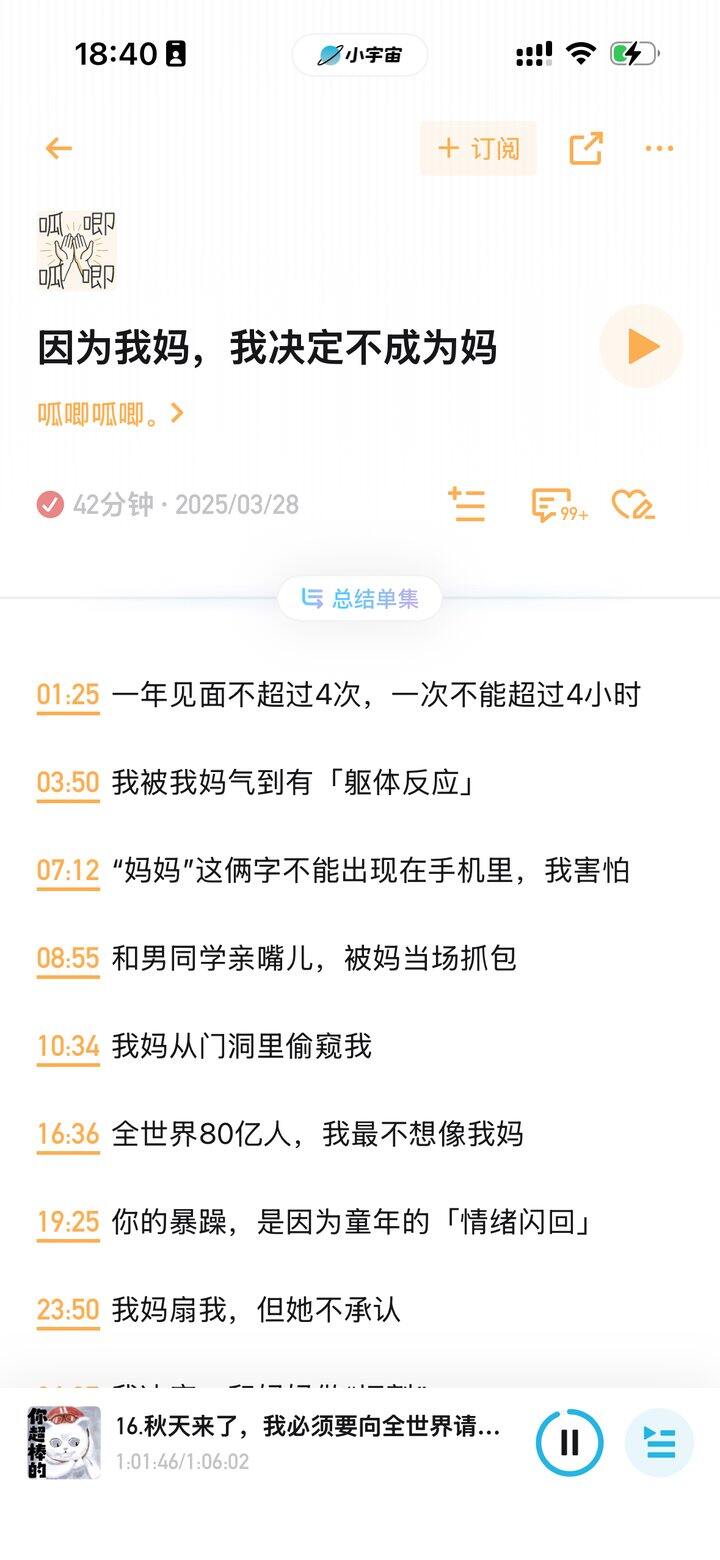Seek to timestamp 16:36
This screenshot has width=720, height=1560.
[68, 1135]
